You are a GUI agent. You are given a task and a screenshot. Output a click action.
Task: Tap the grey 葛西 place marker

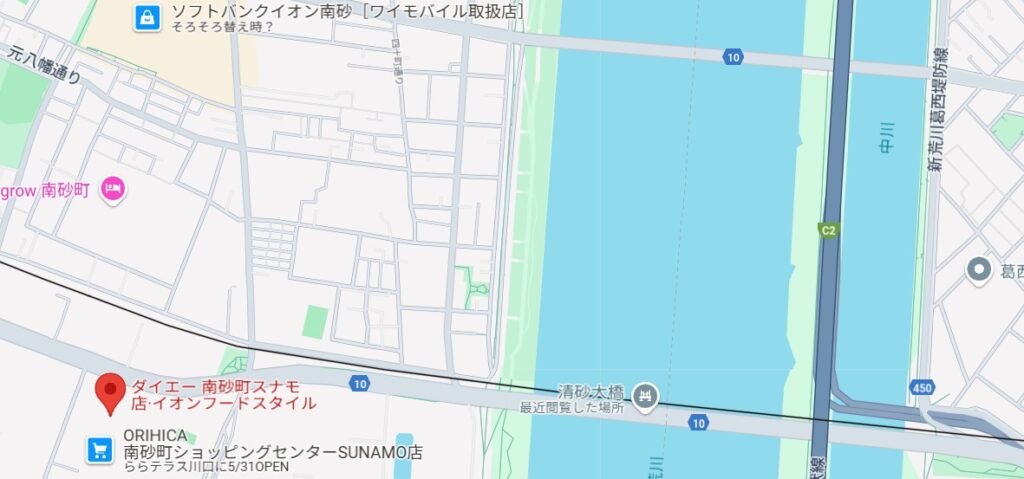pyautogui.click(x=978, y=269)
